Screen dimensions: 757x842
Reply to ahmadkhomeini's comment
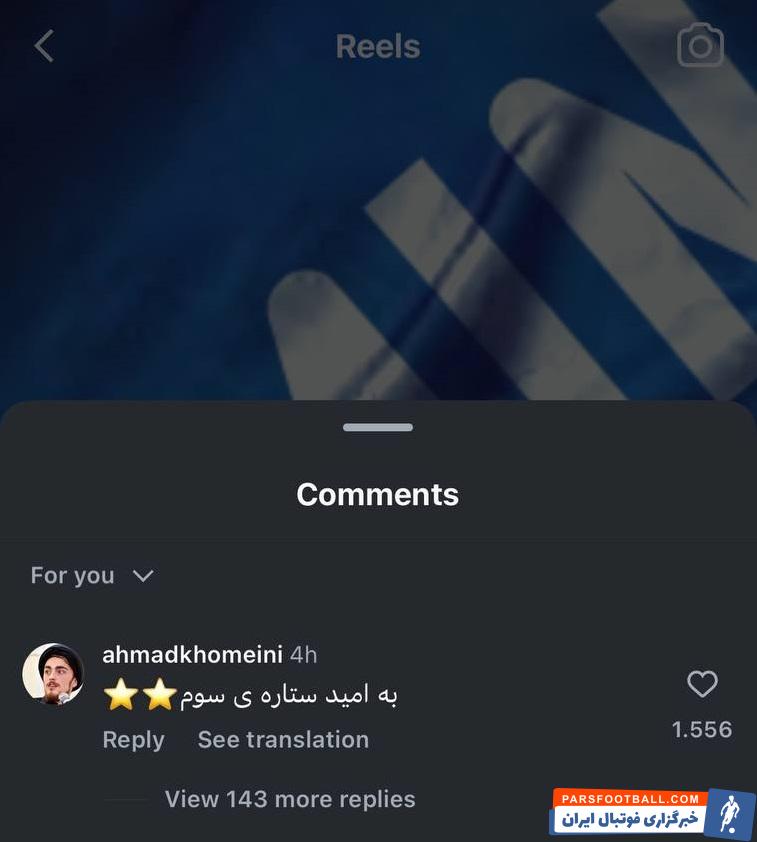[x=133, y=740]
